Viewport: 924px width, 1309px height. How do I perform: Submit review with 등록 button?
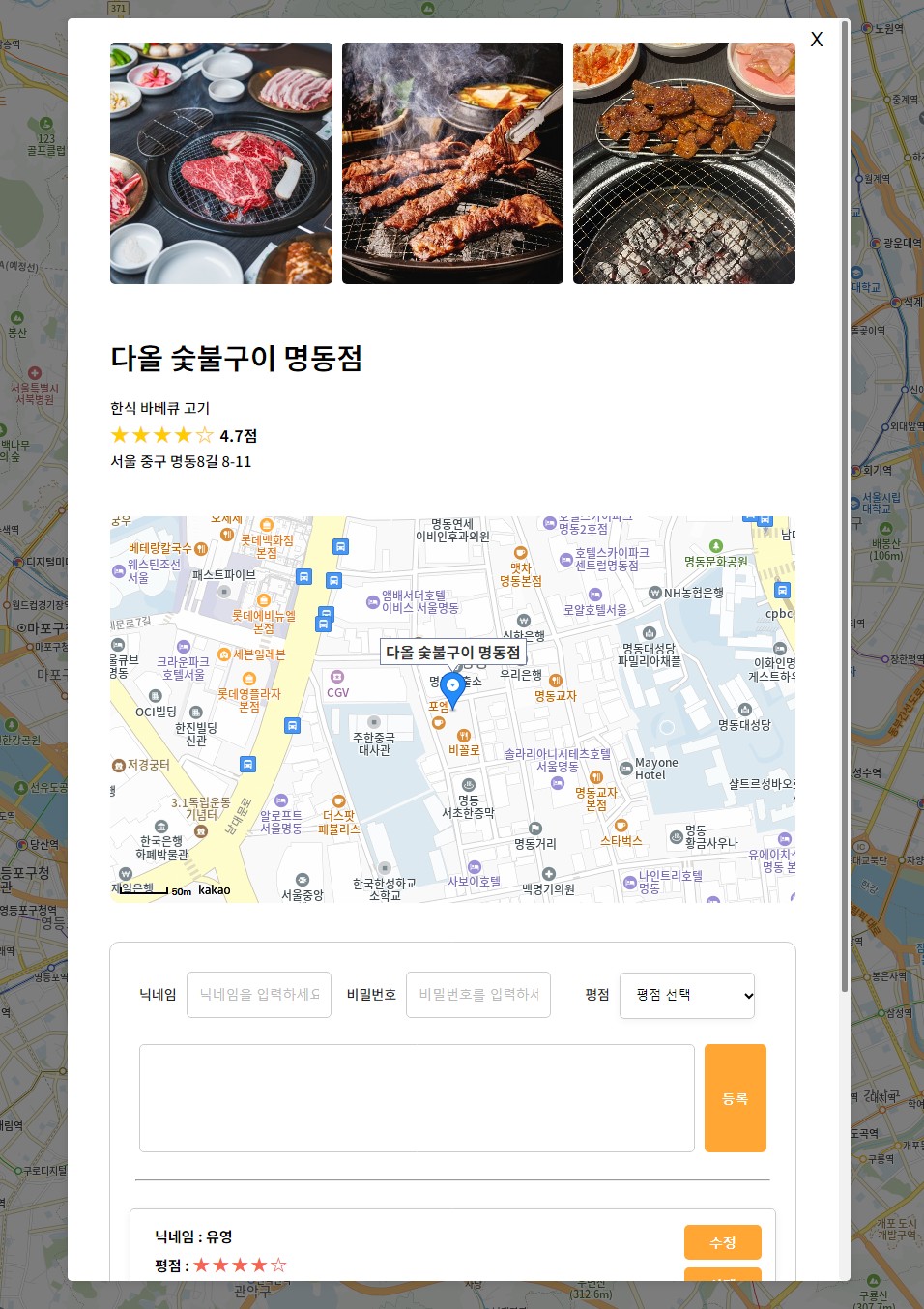click(x=735, y=1098)
